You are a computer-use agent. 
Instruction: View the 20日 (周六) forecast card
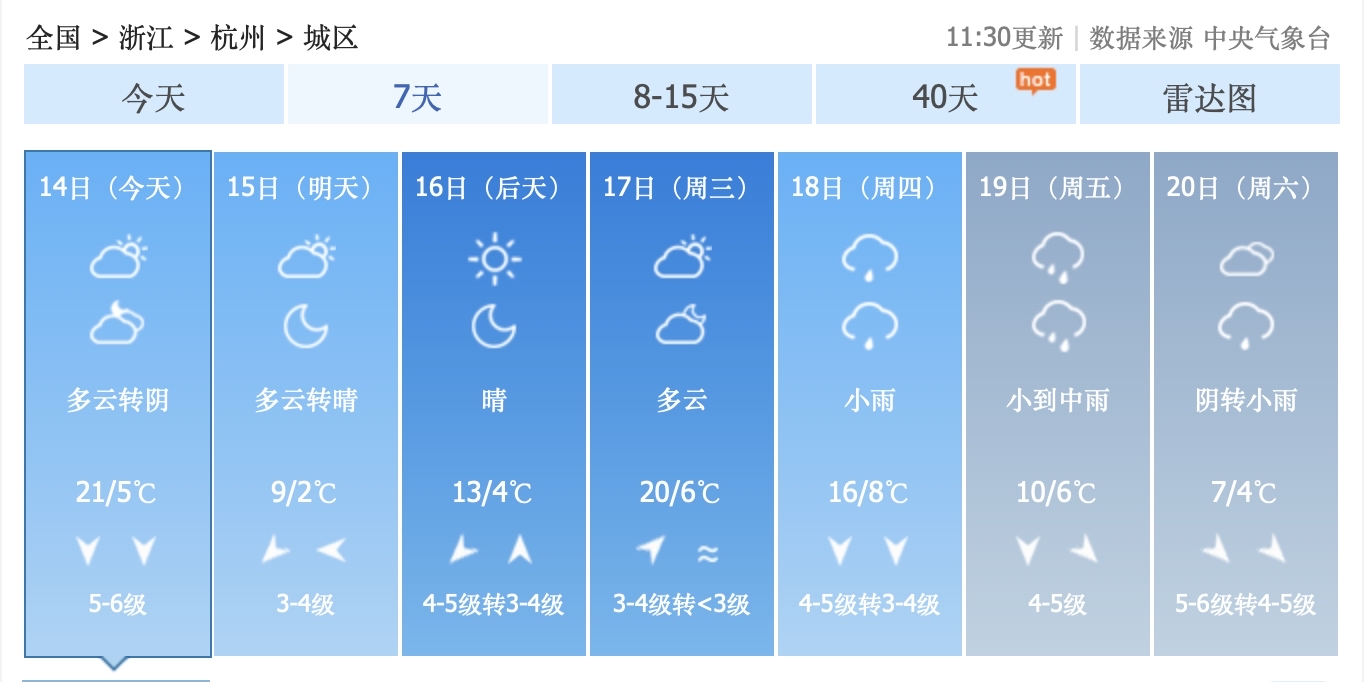(x=1245, y=400)
